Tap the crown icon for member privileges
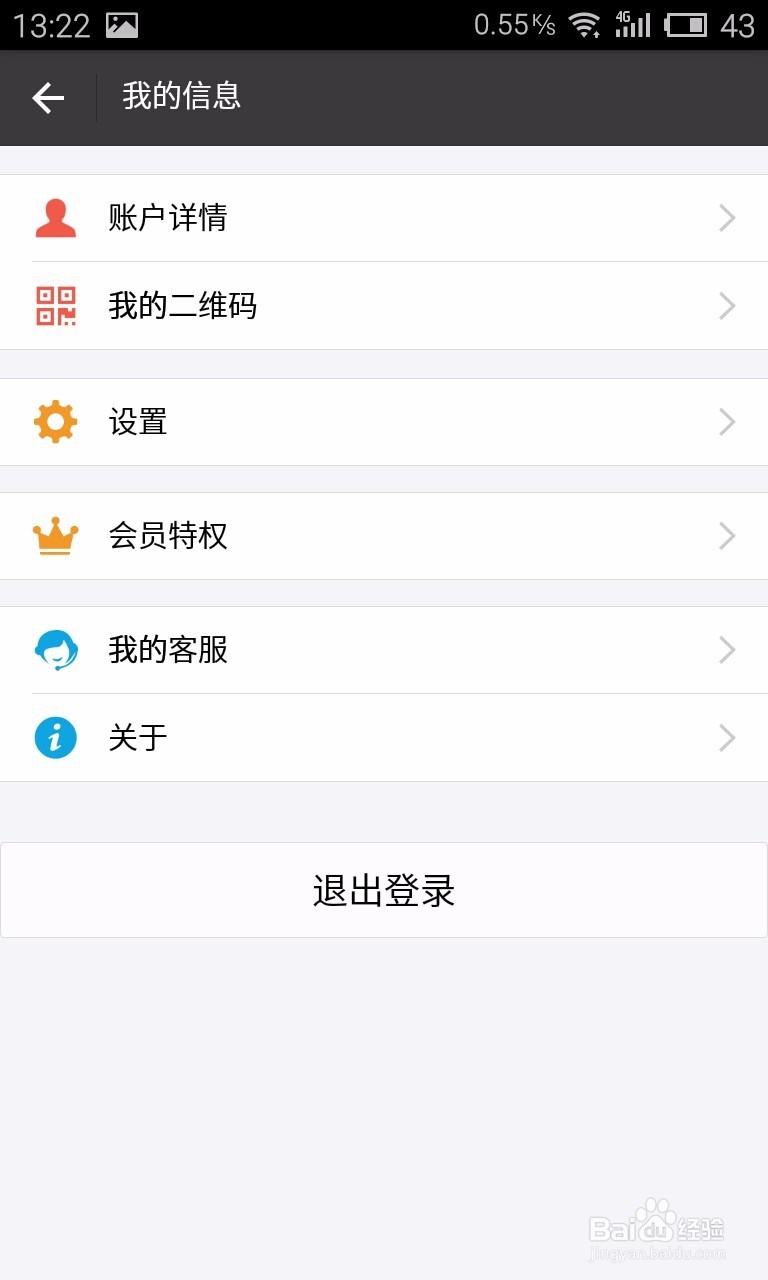The image size is (768, 1280). [x=55, y=536]
